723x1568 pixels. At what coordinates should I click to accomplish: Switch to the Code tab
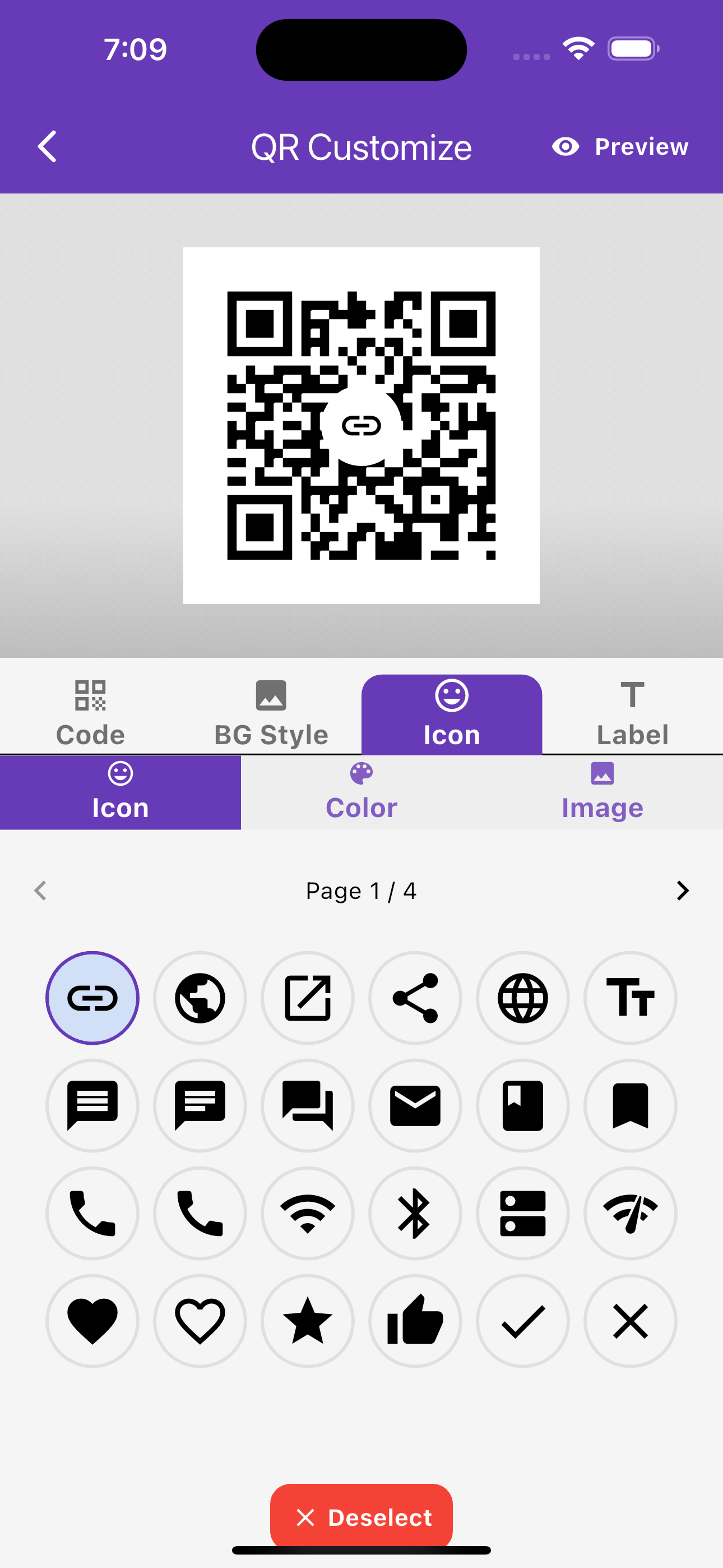pyautogui.click(x=91, y=714)
